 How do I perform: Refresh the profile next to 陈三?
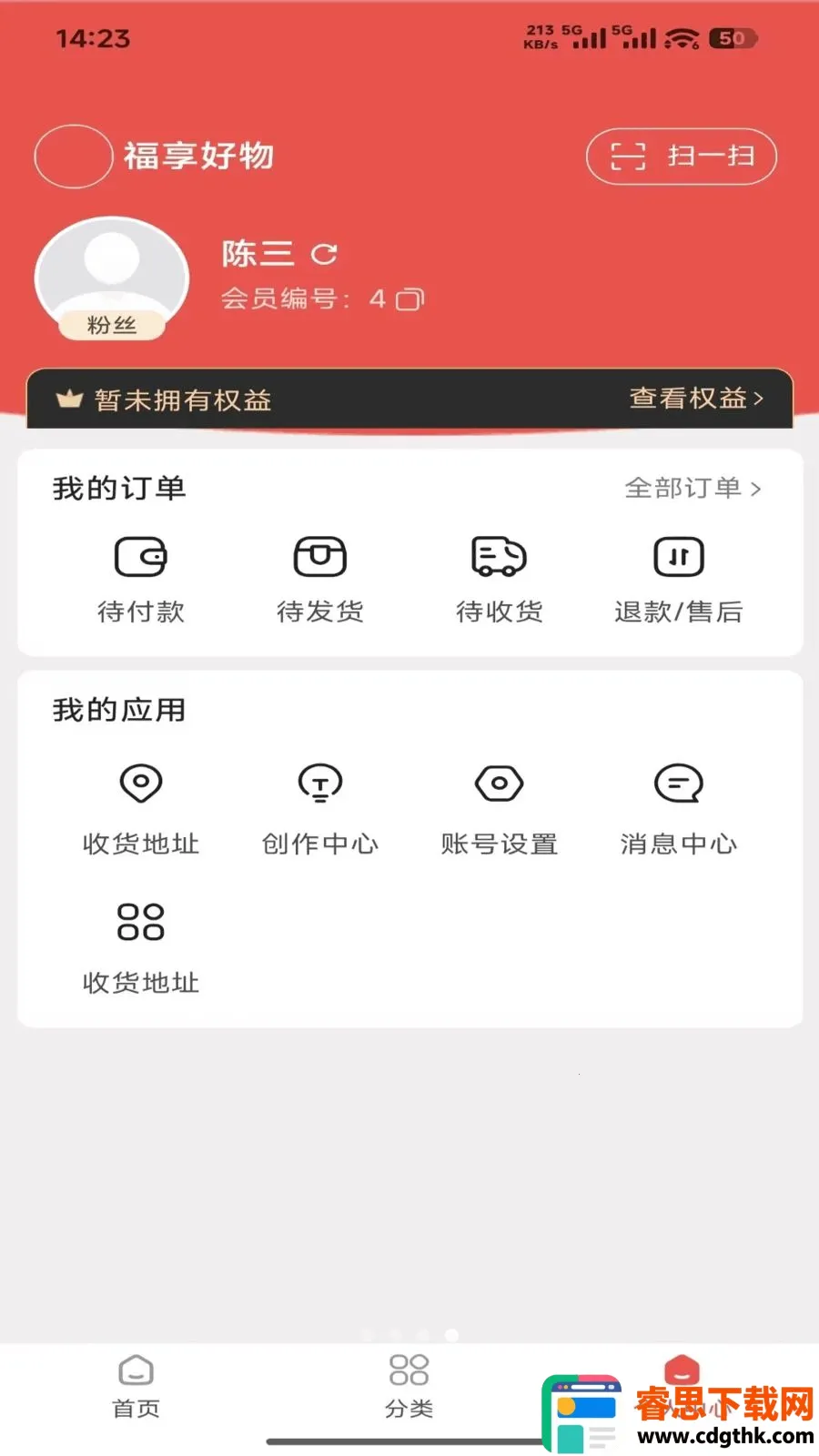point(324,254)
